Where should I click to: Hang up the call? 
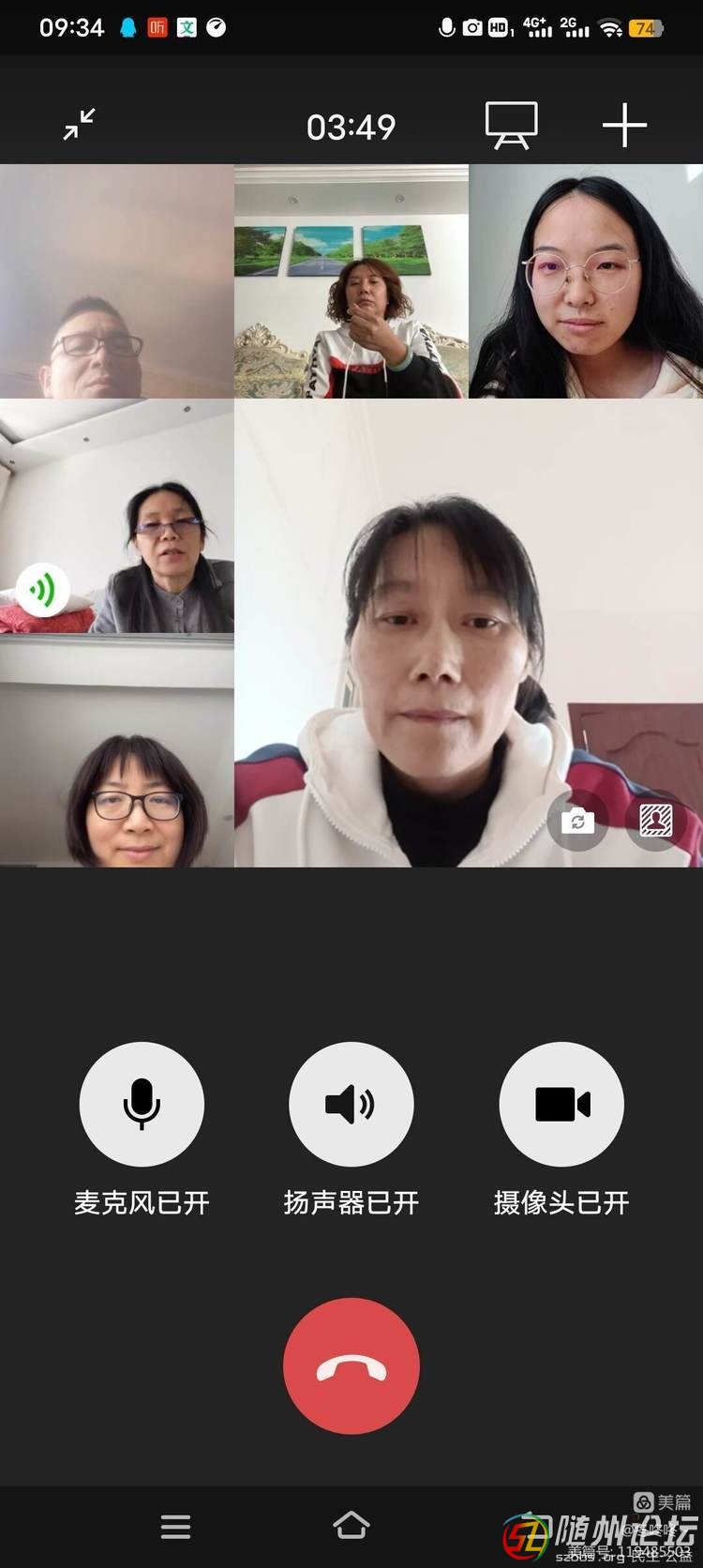click(x=351, y=1365)
